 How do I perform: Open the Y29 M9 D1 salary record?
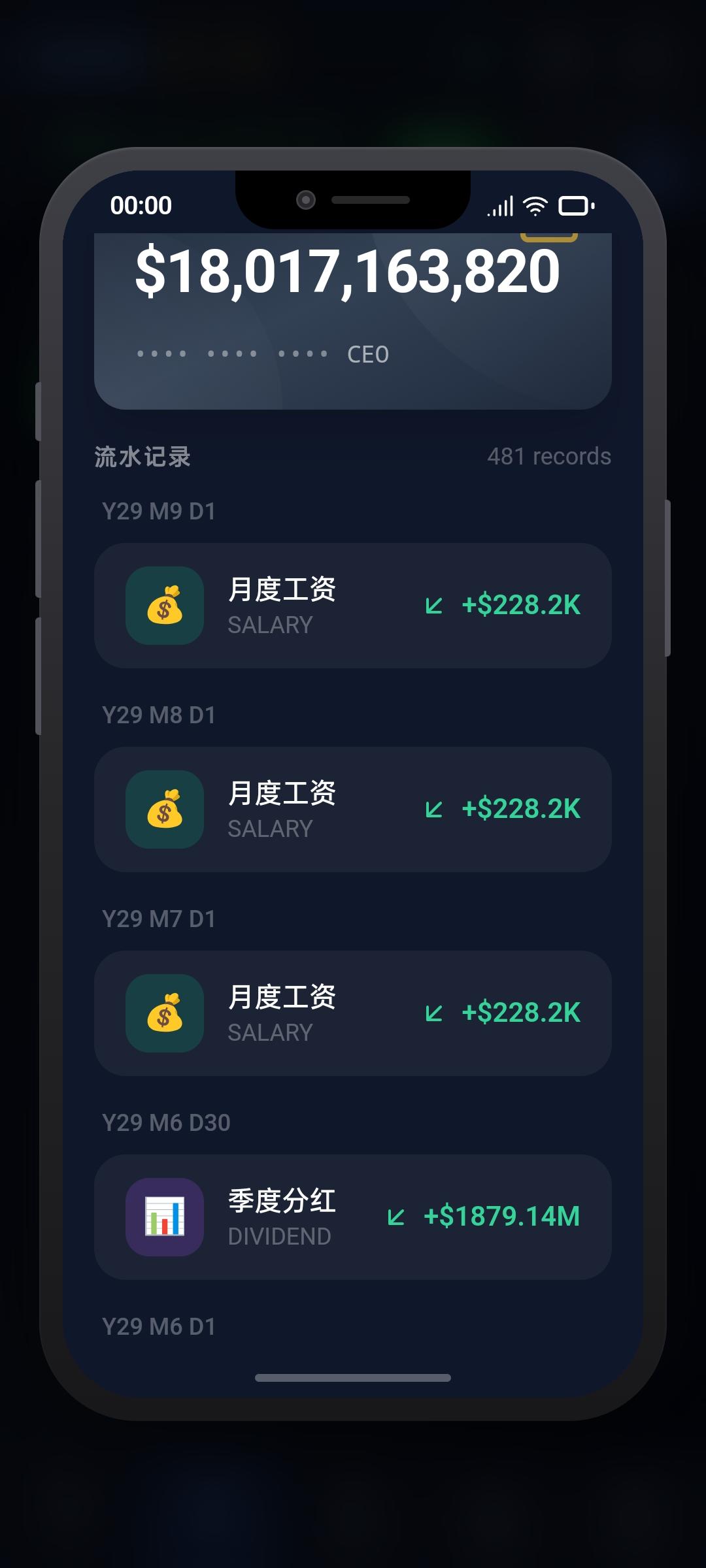[353, 606]
